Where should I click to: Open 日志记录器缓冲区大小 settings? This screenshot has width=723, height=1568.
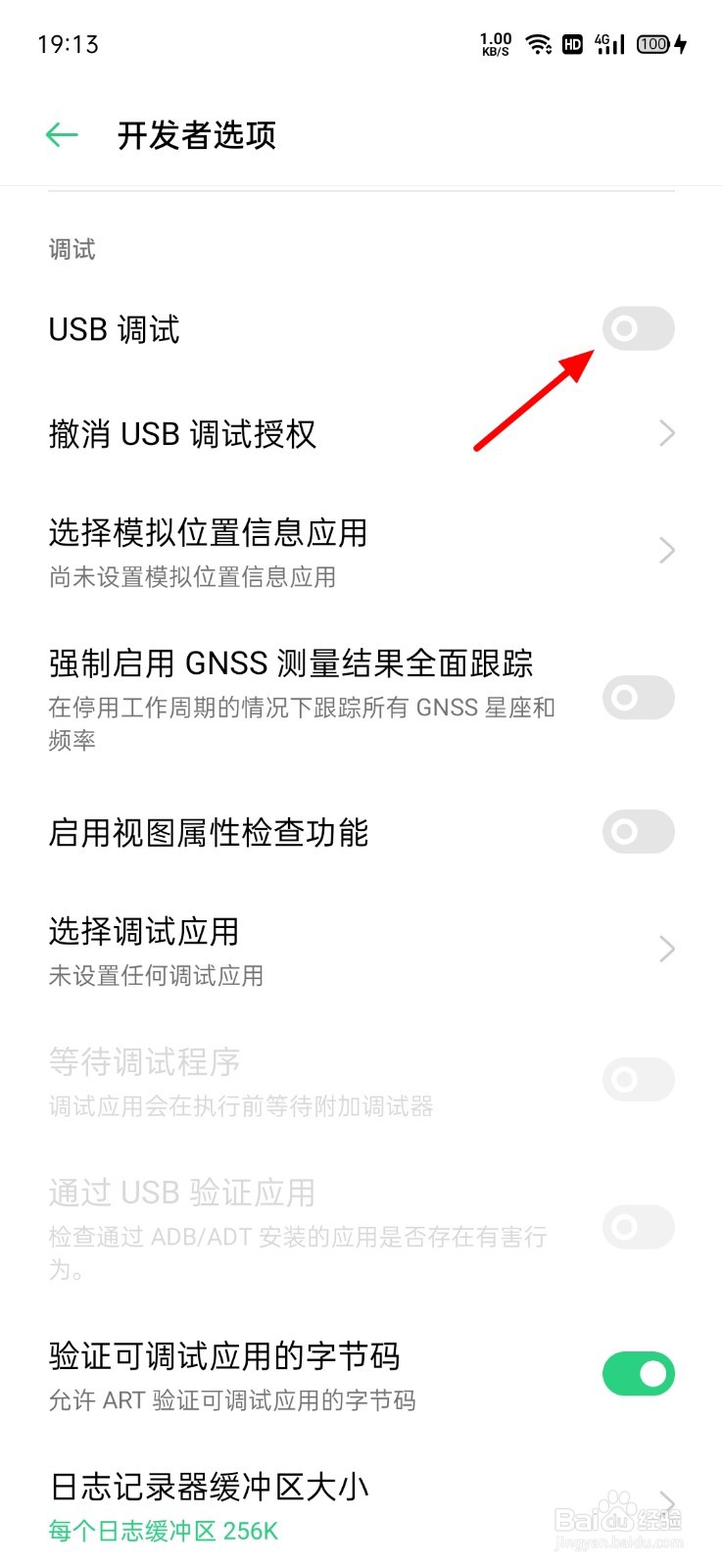[x=361, y=1499]
